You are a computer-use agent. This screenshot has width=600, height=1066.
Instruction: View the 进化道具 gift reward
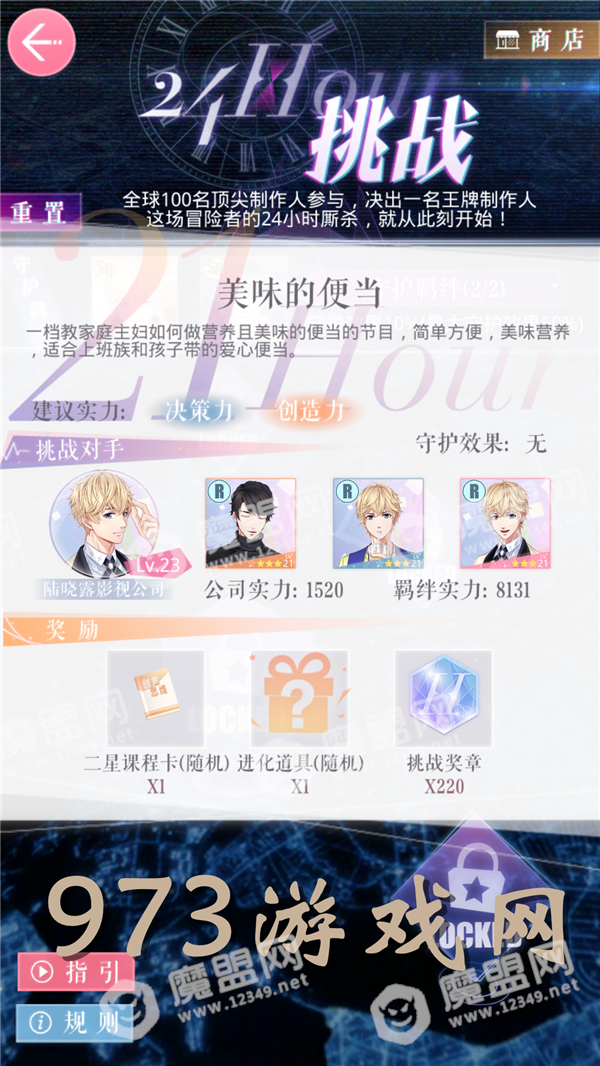pyautogui.click(x=299, y=698)
